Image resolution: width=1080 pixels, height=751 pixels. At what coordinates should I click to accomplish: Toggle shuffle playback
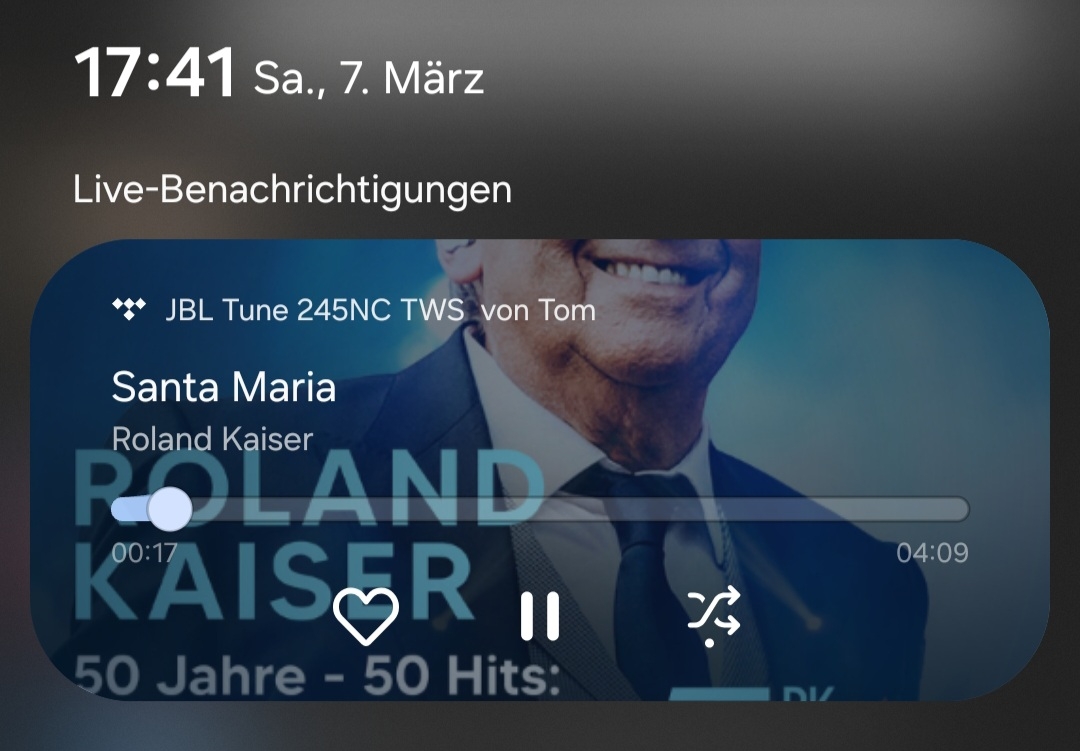(x=713, y=612)
